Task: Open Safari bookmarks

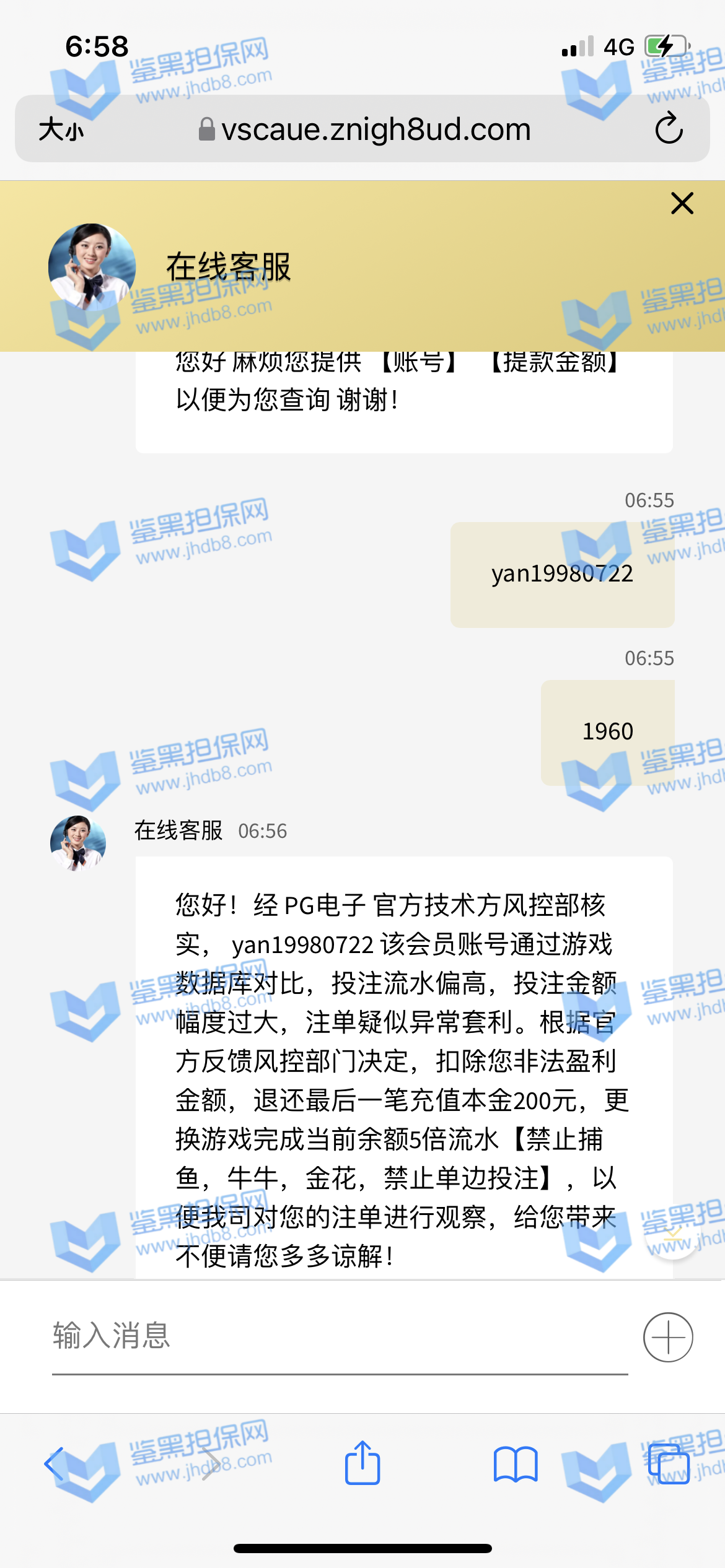Action: coord(515,1464)
